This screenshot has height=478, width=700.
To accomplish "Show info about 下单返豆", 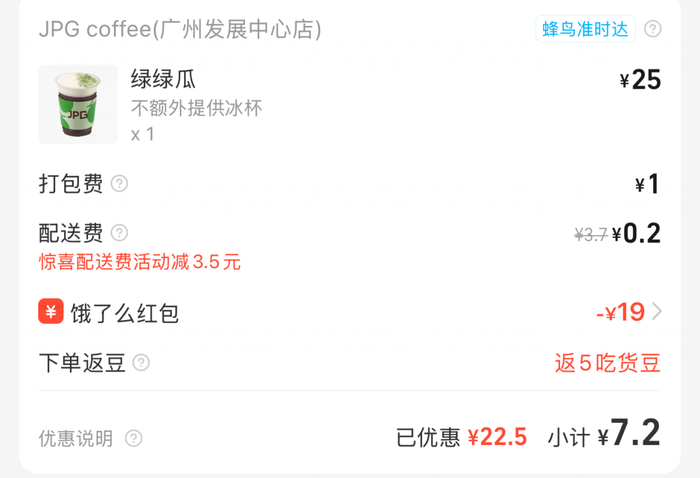I will coord(141,362).
